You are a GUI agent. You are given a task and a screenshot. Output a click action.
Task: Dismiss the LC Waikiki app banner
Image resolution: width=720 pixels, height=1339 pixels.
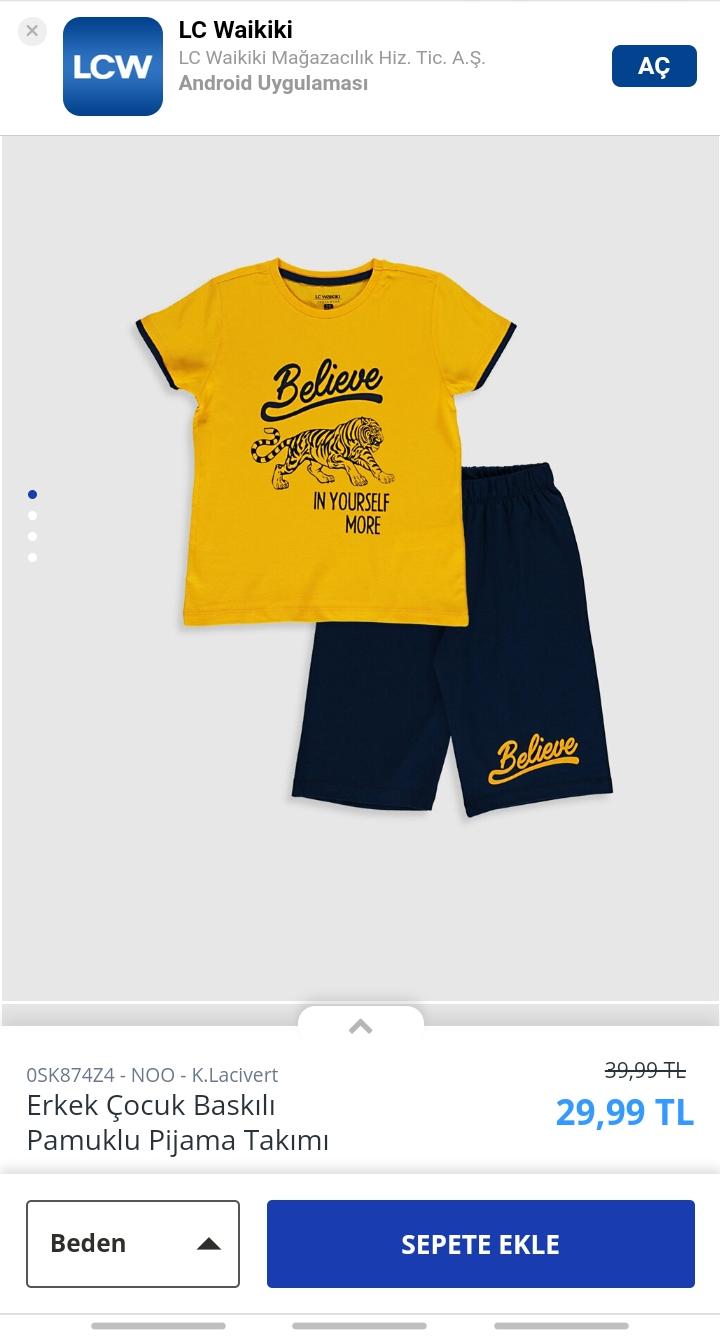tap(32, 31)
